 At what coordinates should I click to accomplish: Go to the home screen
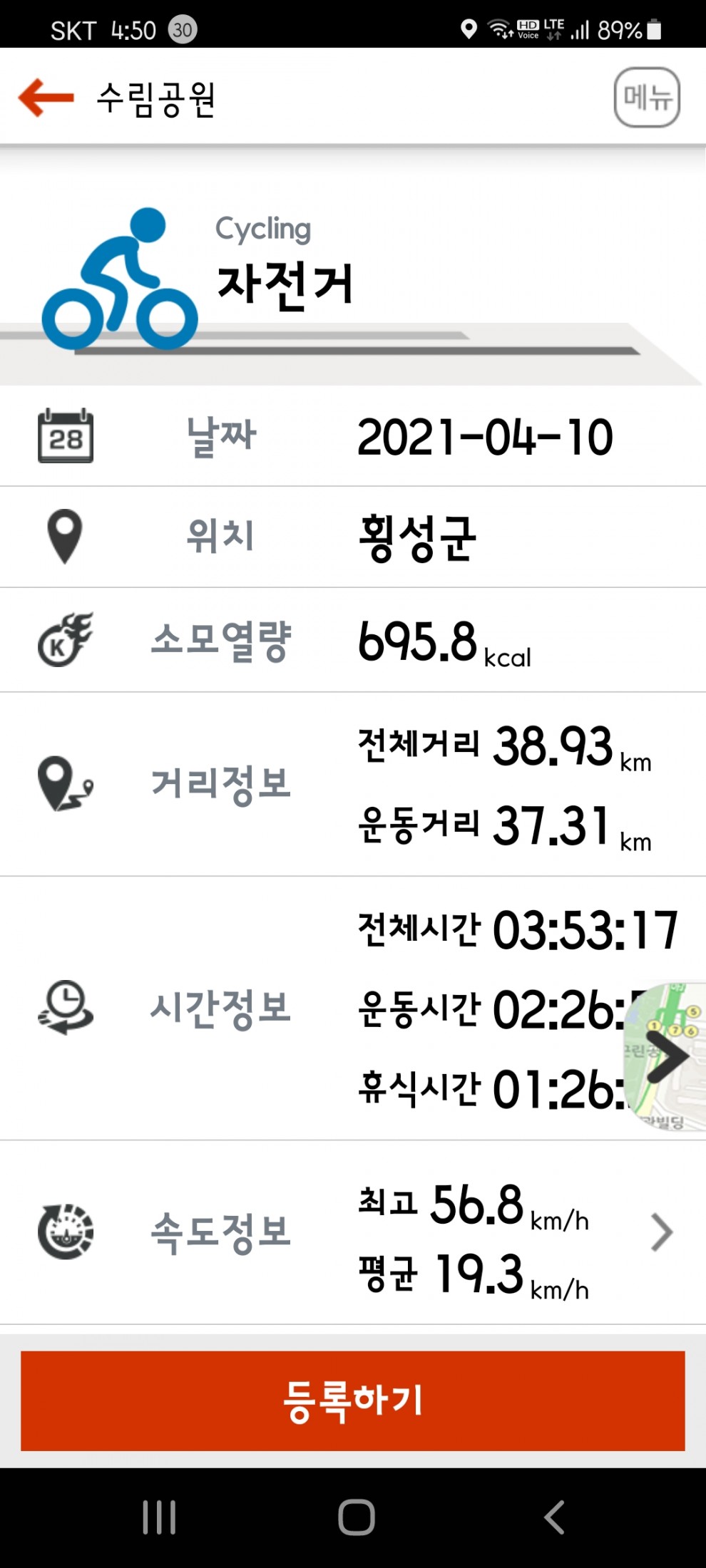click(357, 1517)
